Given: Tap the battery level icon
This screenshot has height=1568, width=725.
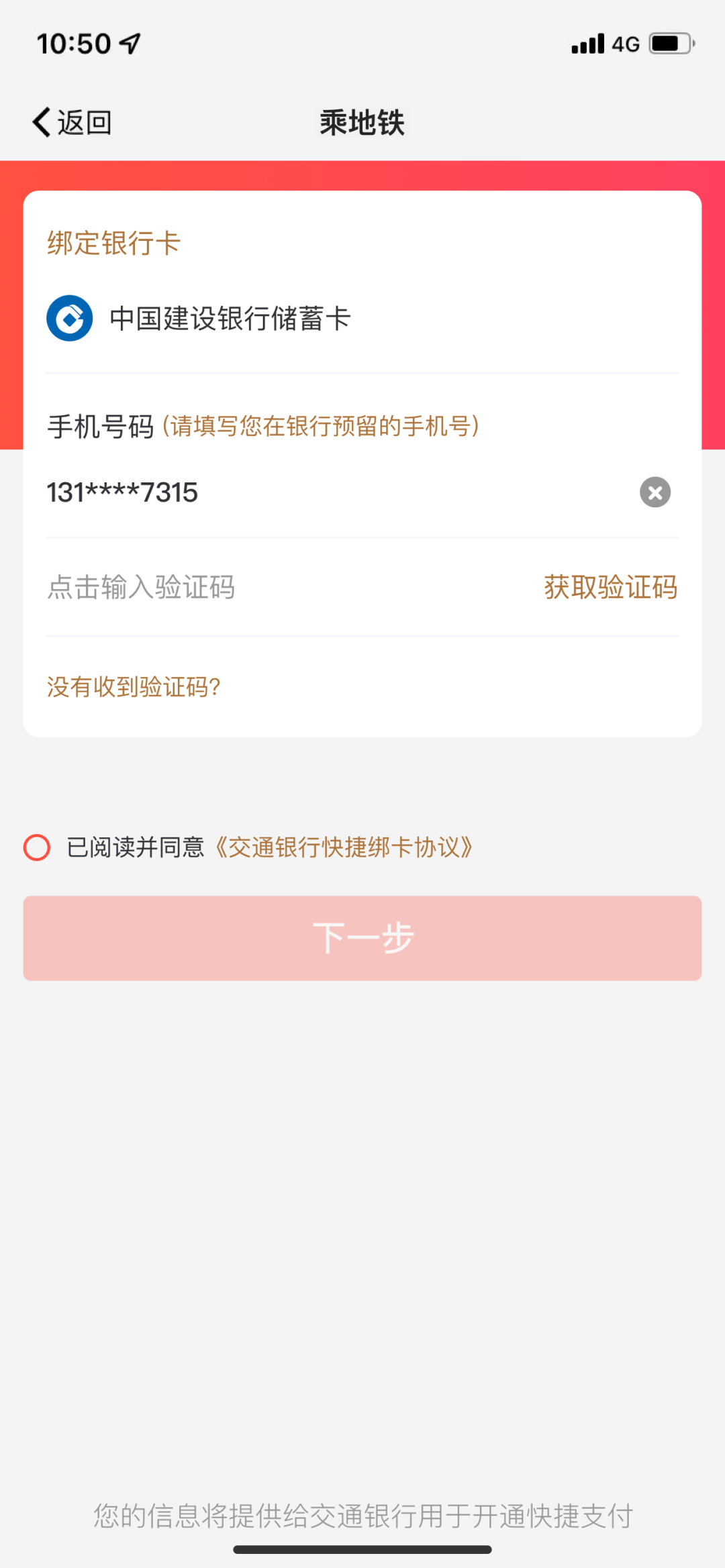Looking at the screenshot, I should [668, 43].
